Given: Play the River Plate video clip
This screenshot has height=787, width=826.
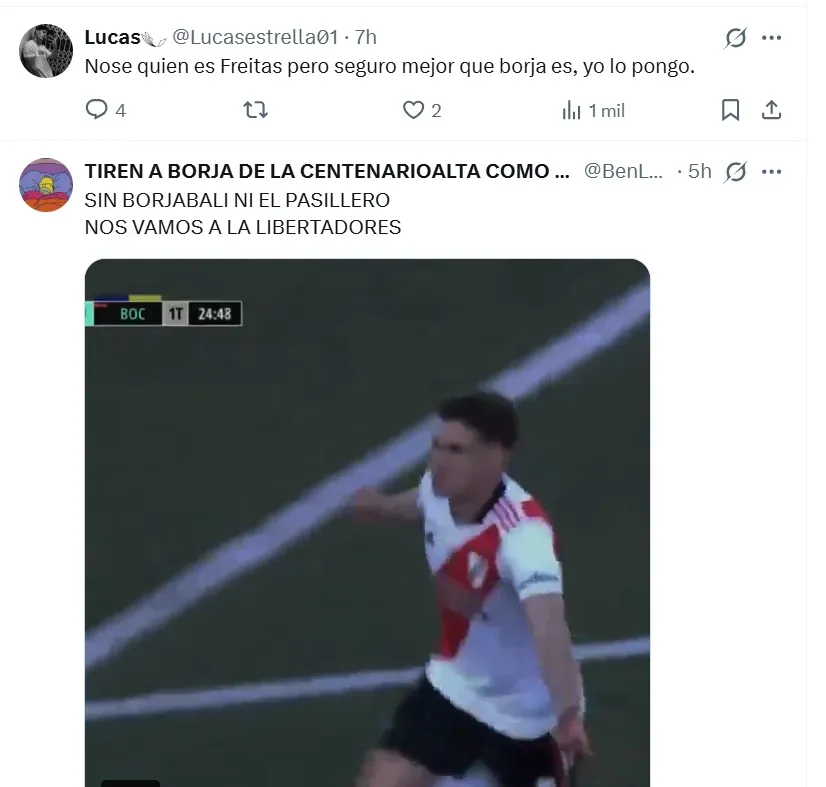Looking at the screenshot, I should coord(367,522).
